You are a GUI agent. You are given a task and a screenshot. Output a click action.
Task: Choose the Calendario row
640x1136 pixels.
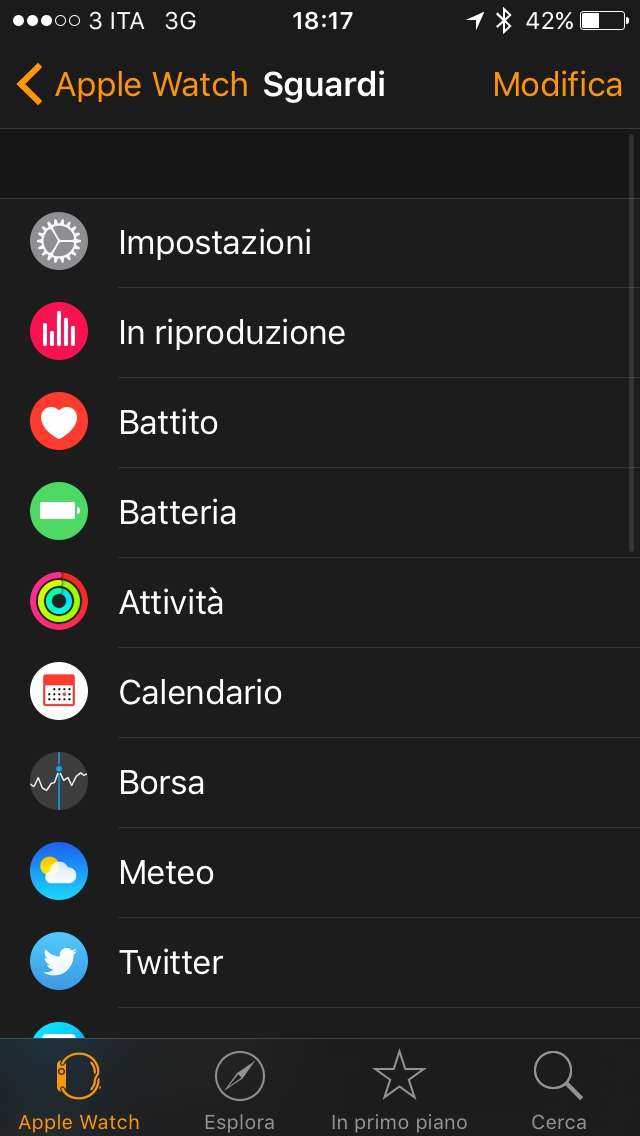[320, 692]
